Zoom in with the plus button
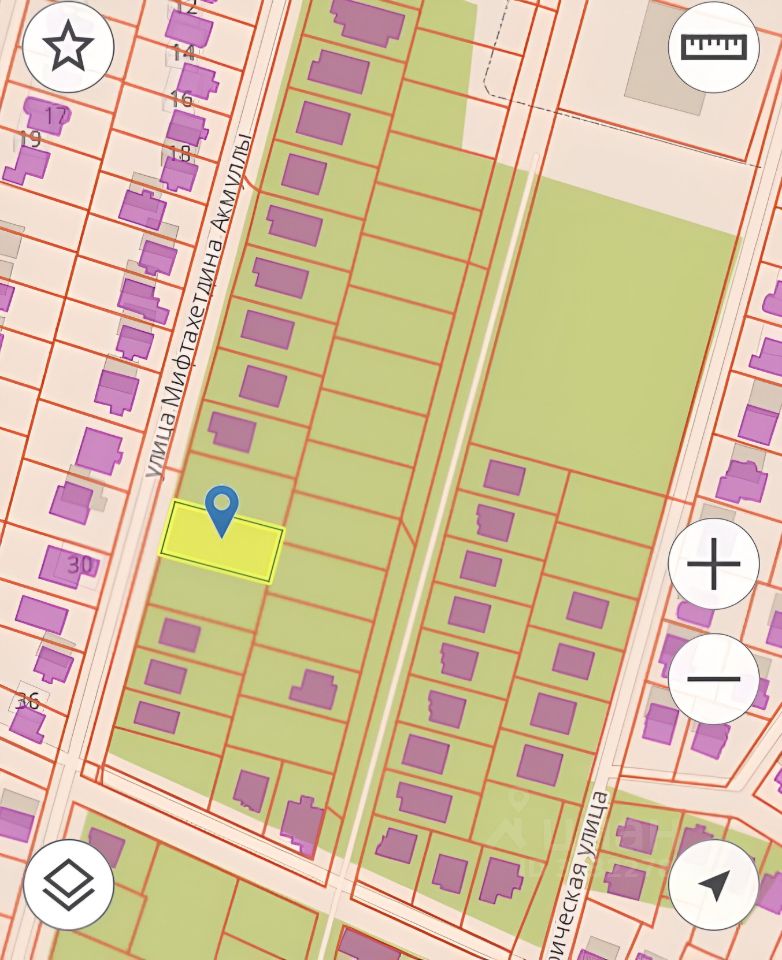The height and width of the screenshot is (960, 782). [713, 564]
